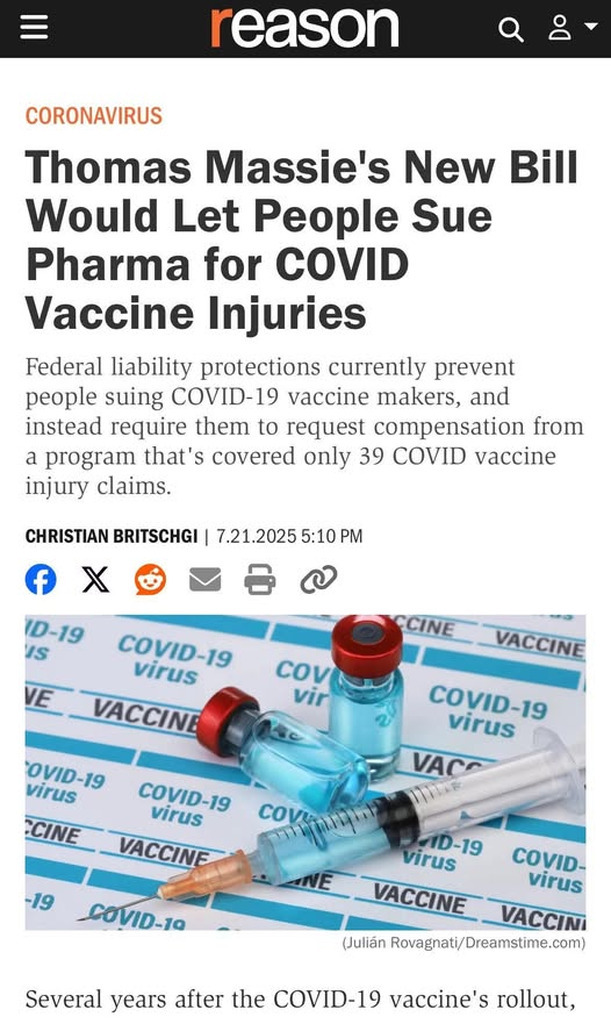Expand the user account dropdown
Image resolution: width=611 pixels, height=1024 pixels.
tap(565, 30)
